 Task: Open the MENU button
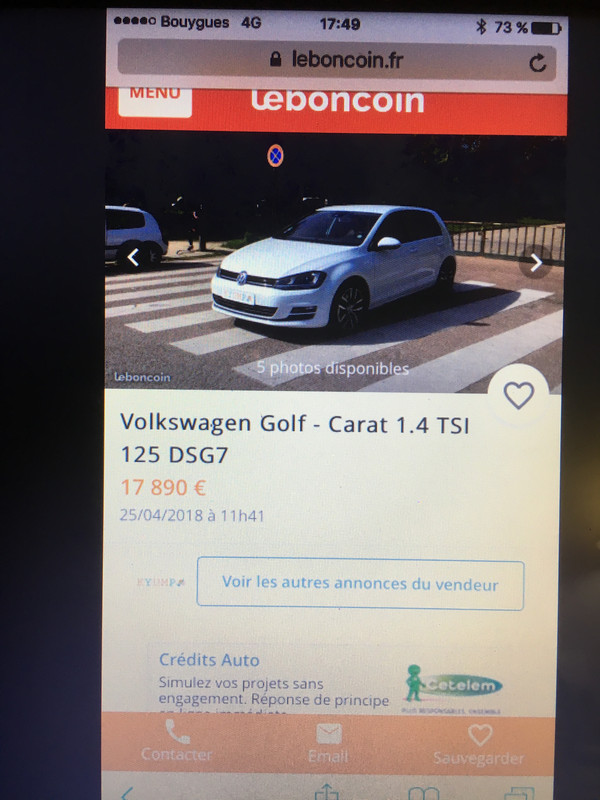point(155,97)
